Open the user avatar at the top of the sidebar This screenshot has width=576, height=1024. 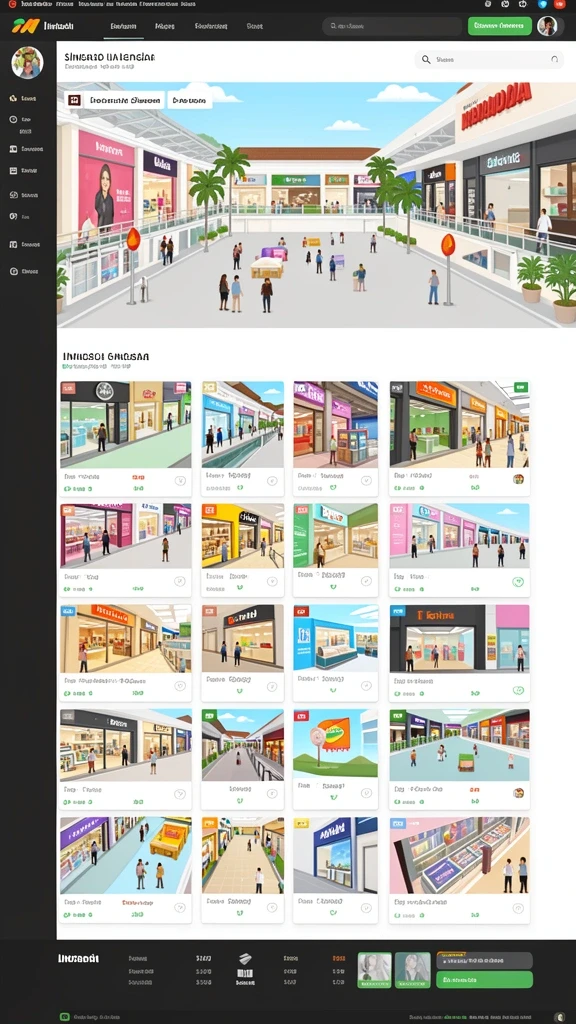coord(27,63)
